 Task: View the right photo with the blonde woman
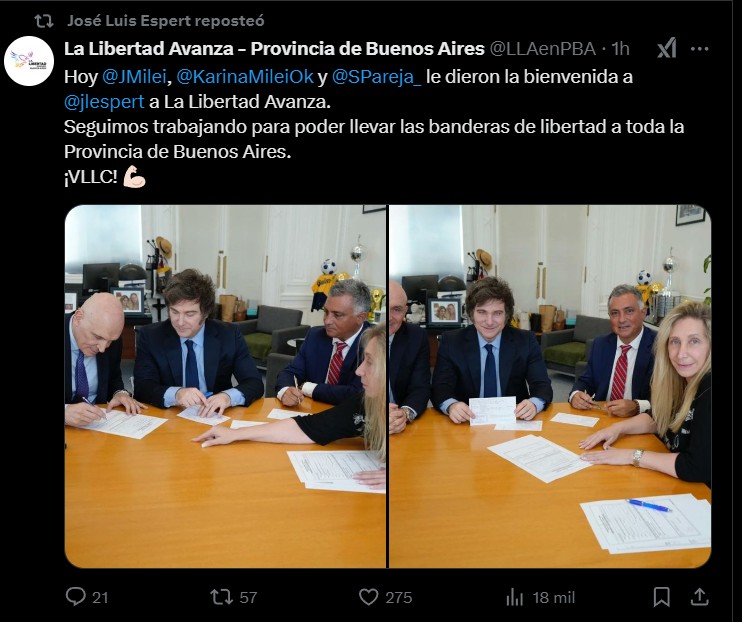pyautogui.click(x=550, y=386)
